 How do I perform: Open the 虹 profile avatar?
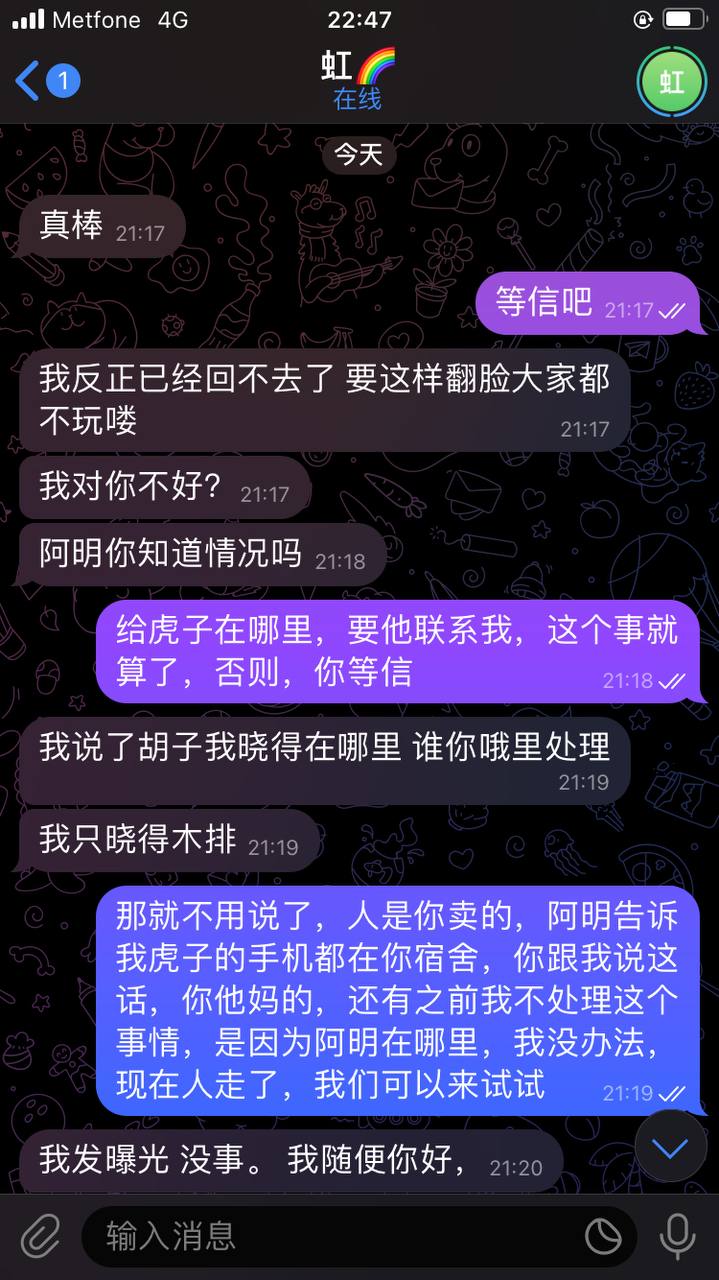coord(671,81)
